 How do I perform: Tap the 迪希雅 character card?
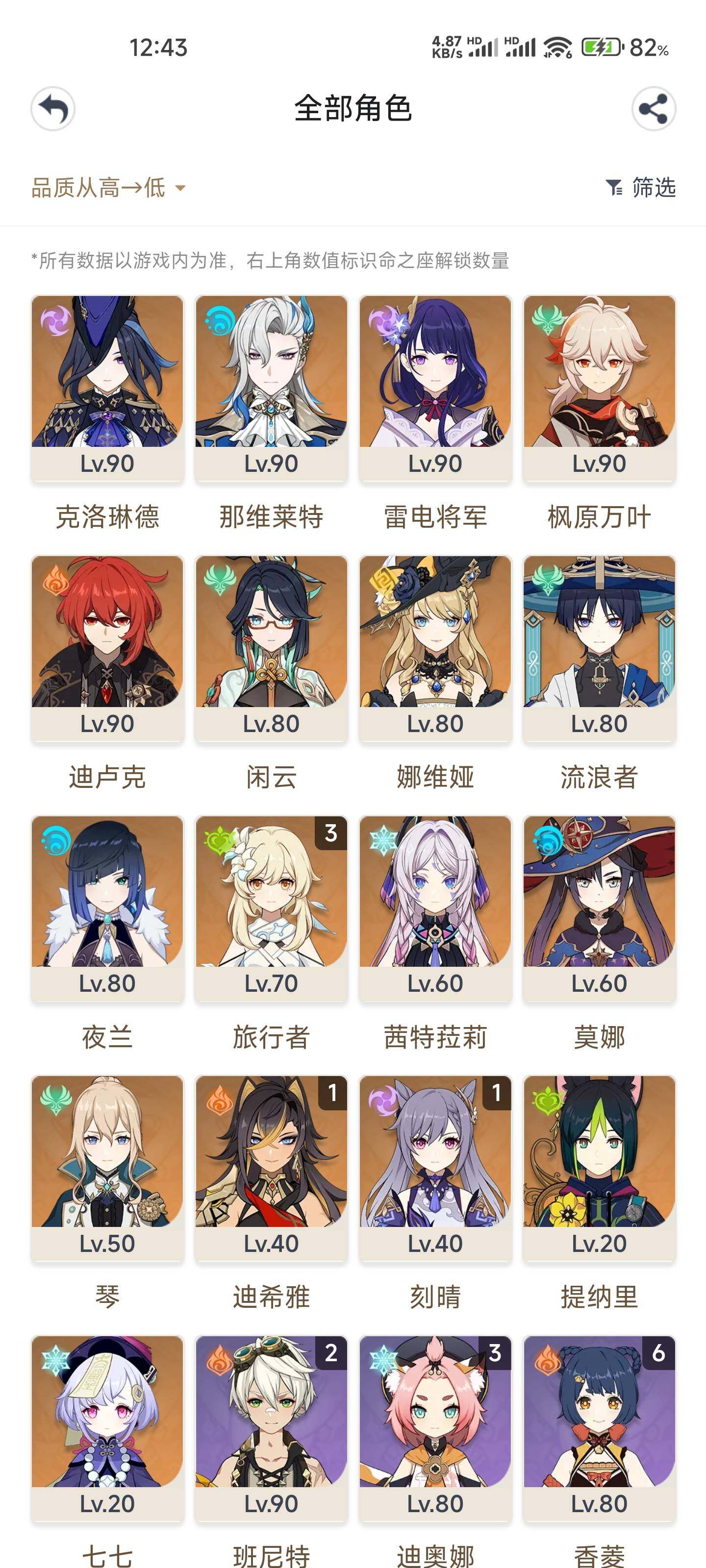(x=271, y=1168)
